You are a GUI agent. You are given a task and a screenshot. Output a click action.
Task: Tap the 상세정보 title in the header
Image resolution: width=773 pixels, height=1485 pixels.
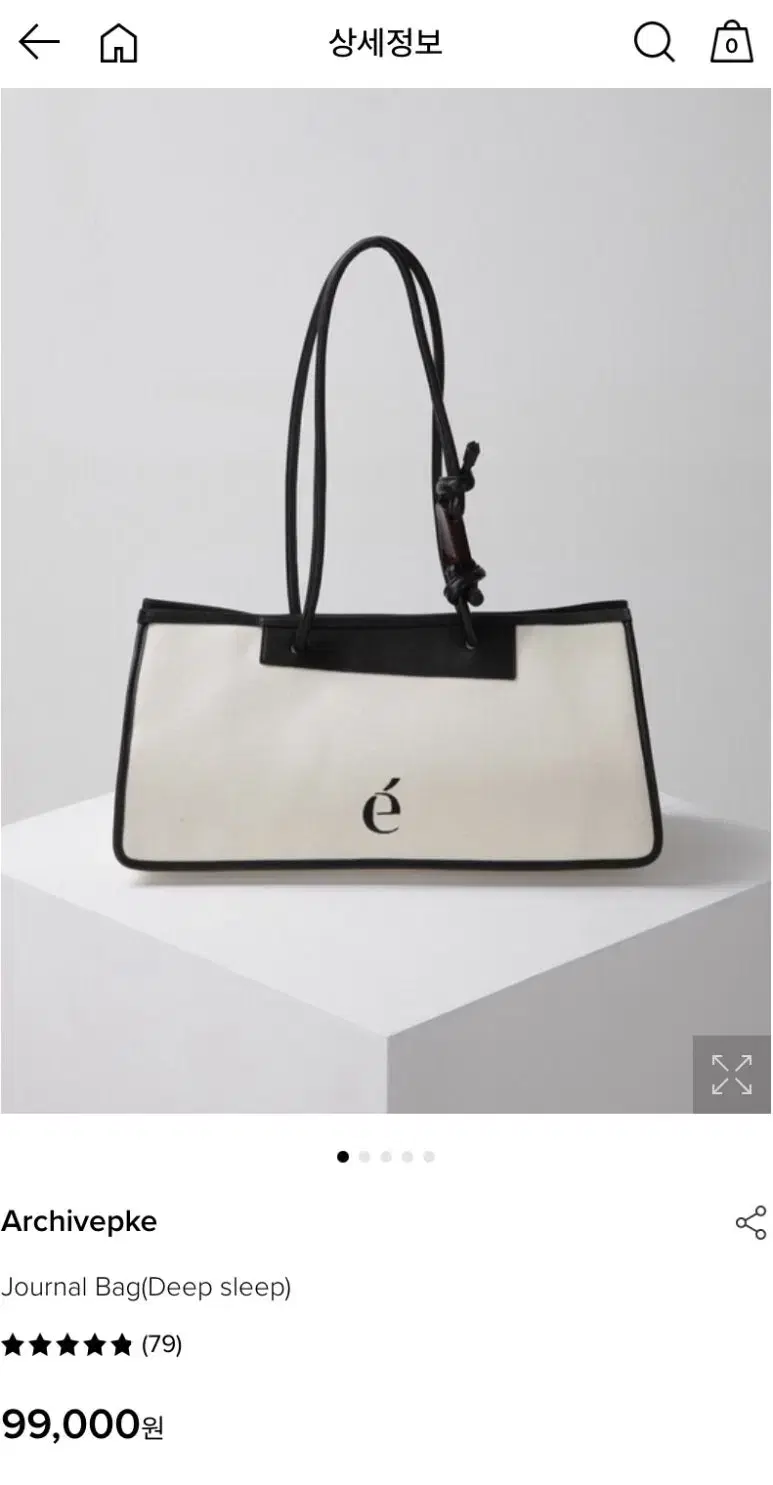point(386,43)
